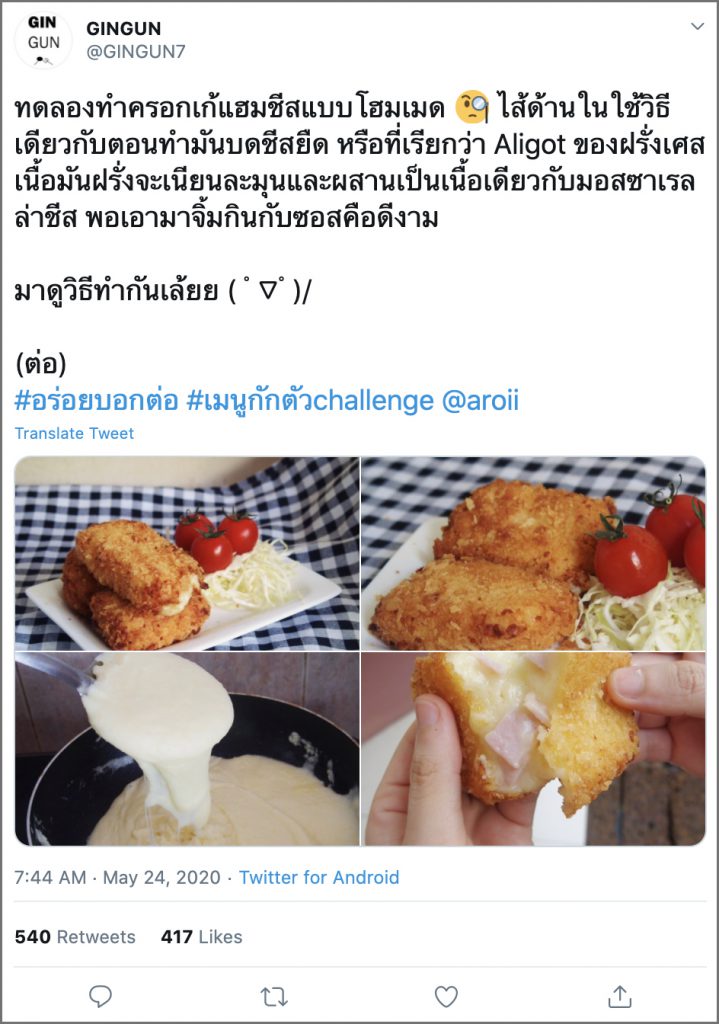The image size is (719, 1024).
Task: Open GINGUN profile avatar
Action: pyautogui.click(x=43, y=40)
